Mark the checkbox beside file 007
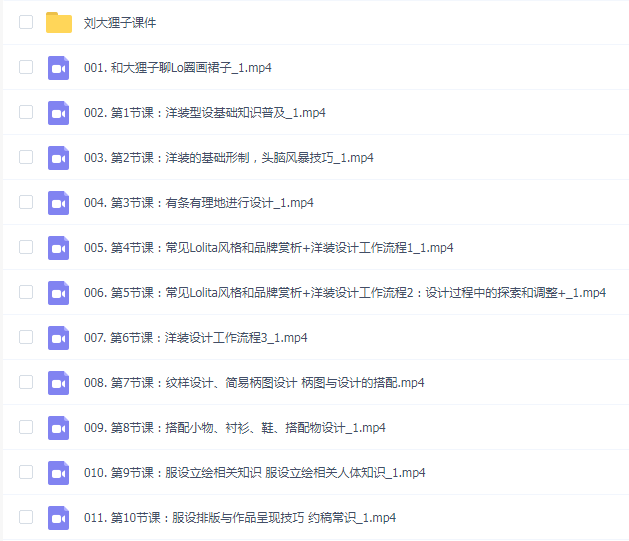629x541 pixels. 26,338
